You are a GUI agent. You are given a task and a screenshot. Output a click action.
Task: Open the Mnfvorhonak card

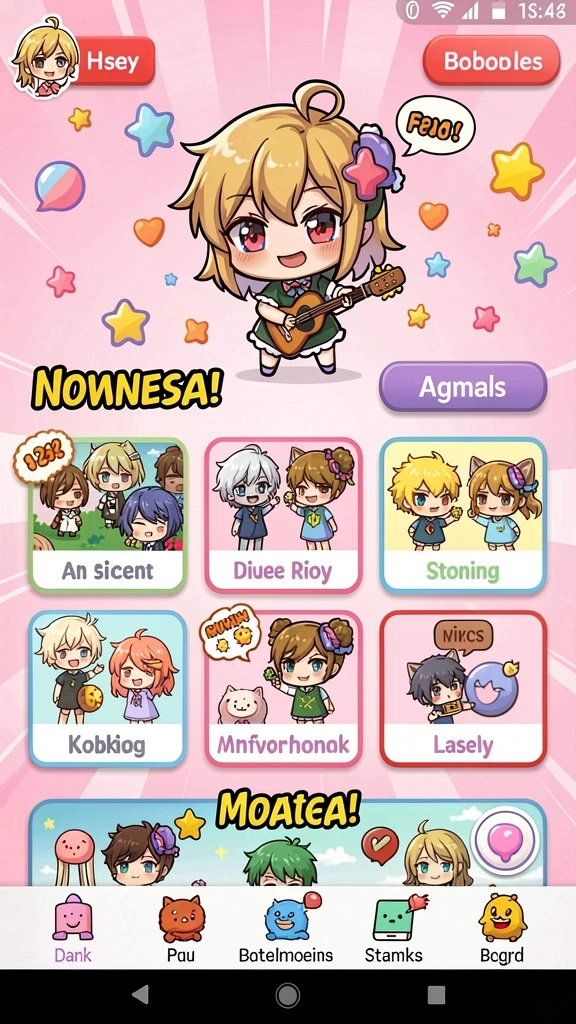[x=283, y=688]
